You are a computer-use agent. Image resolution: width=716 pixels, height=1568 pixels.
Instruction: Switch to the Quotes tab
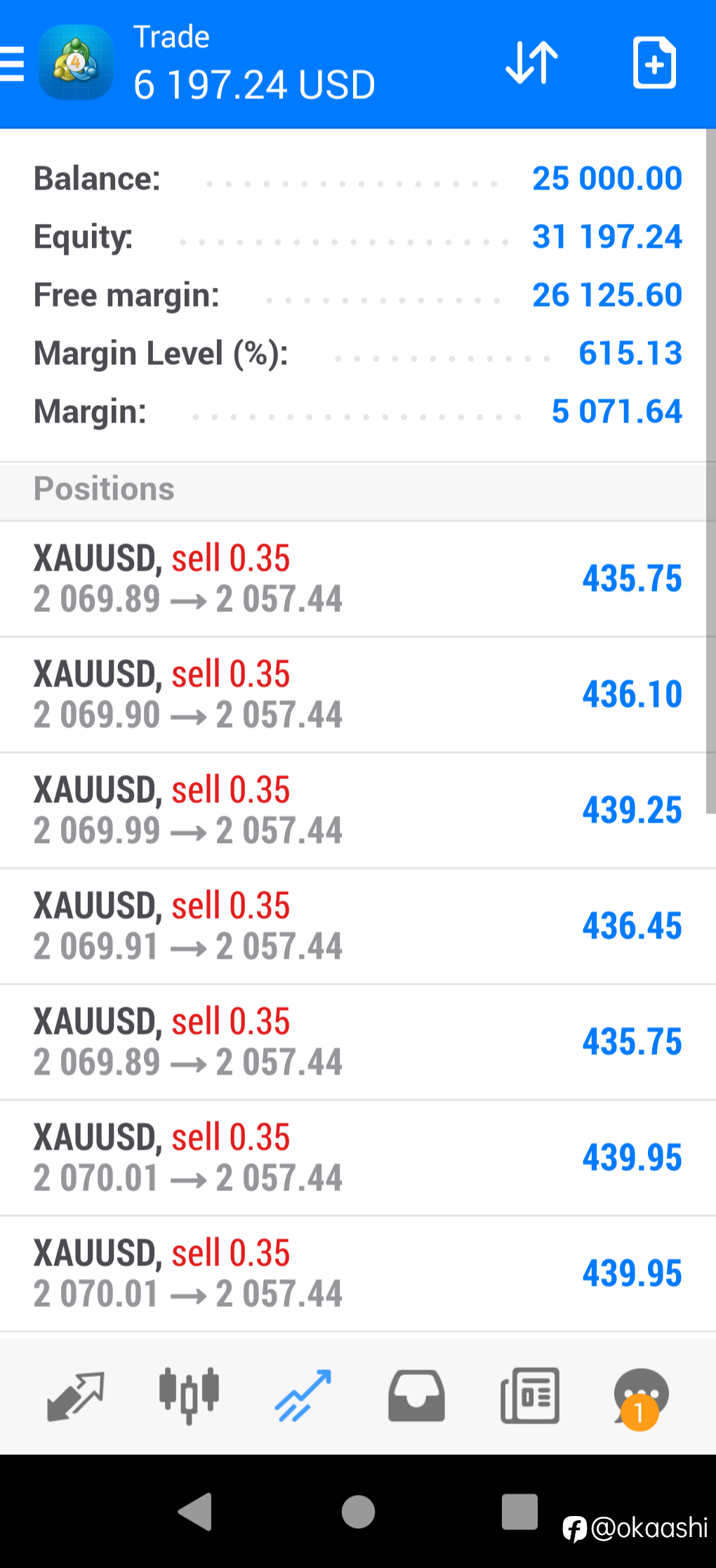point(76,1396)
